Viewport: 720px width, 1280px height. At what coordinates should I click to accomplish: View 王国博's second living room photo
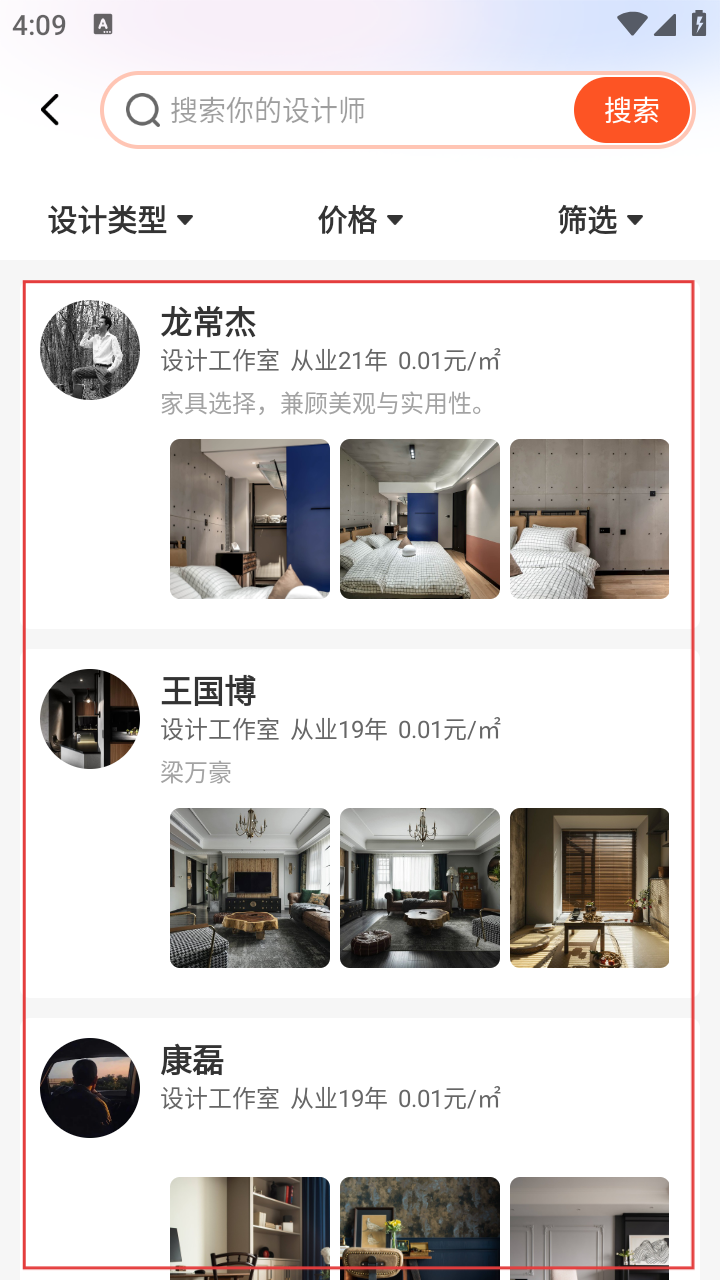pos(420,888)
